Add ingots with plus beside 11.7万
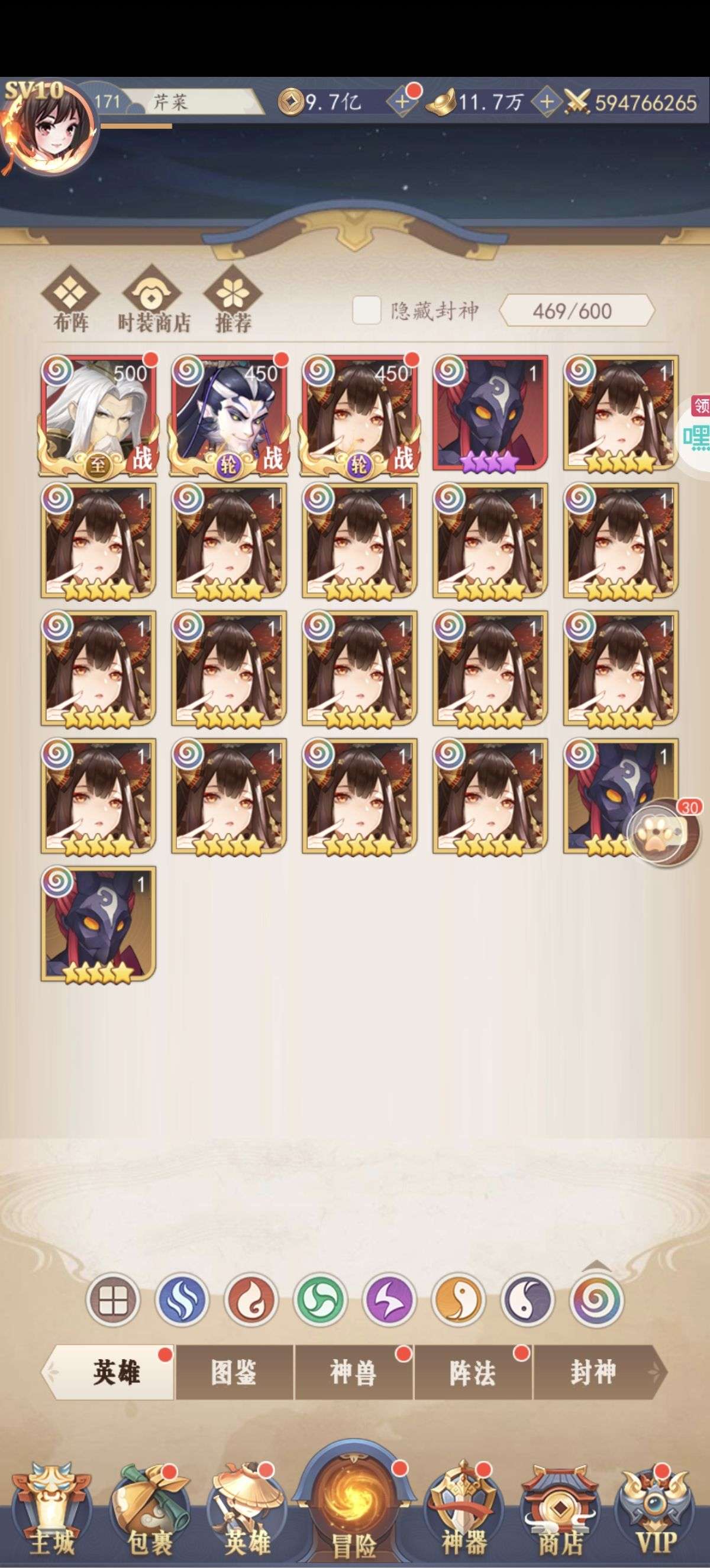Viewport: 710px width, 1568px height. click(x=547, y=102)
